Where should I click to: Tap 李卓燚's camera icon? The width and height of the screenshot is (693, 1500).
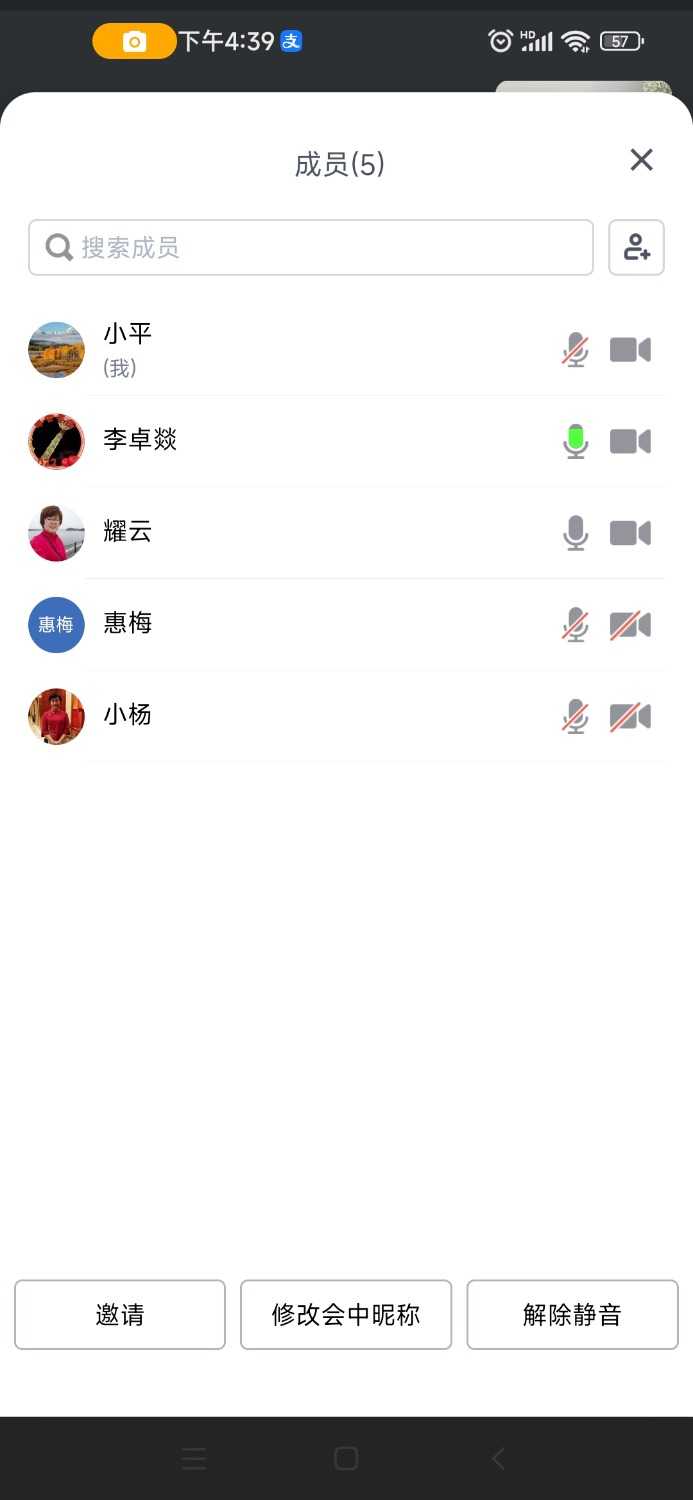(630, 441)
